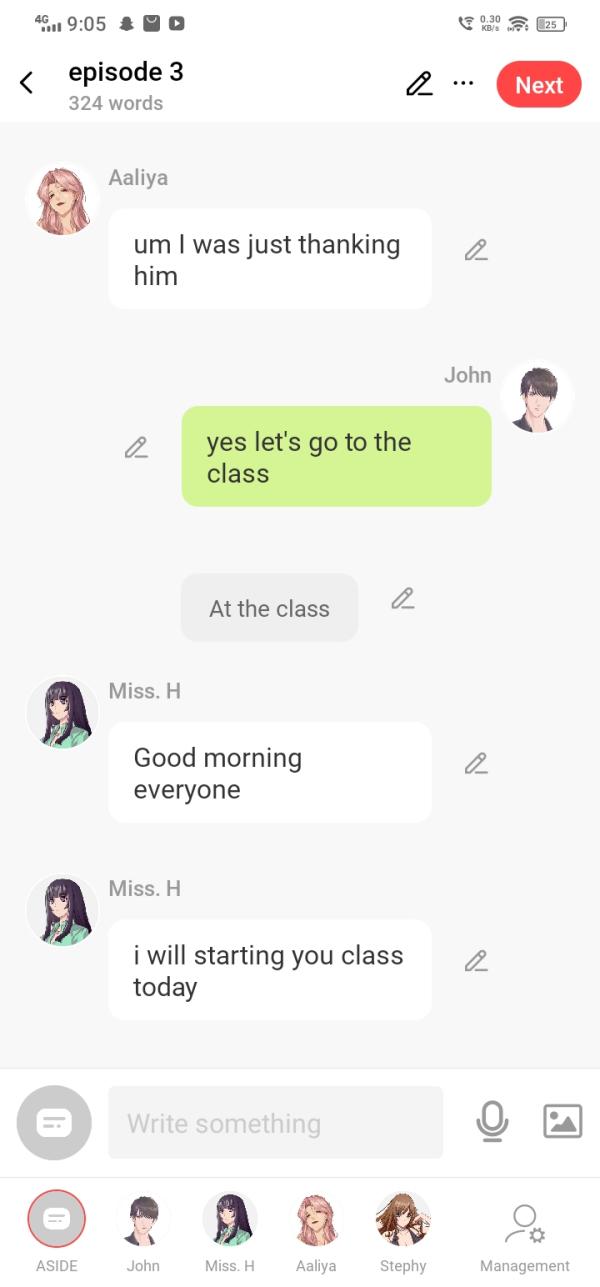600x1287 pixels.
Task: Insert an image with the picture icon
Action: click(x=562, y=1122)
